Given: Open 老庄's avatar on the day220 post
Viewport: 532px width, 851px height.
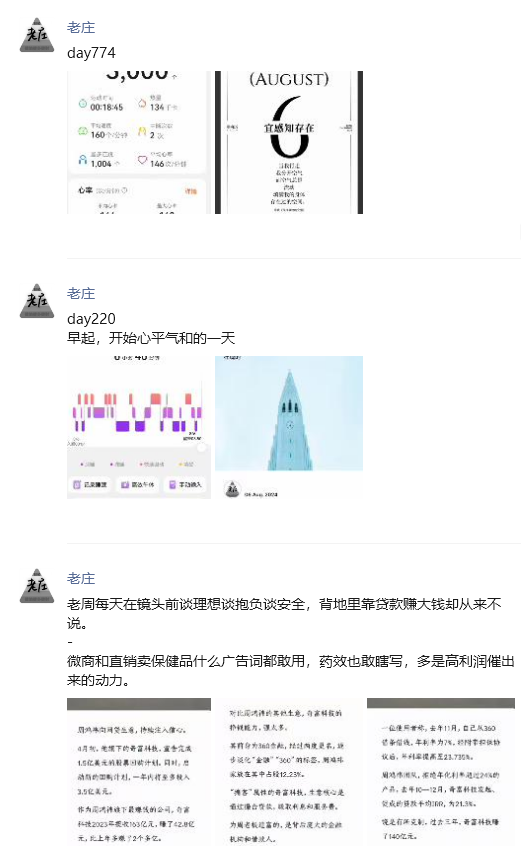Looking at the screenshot, I should 37,301.
